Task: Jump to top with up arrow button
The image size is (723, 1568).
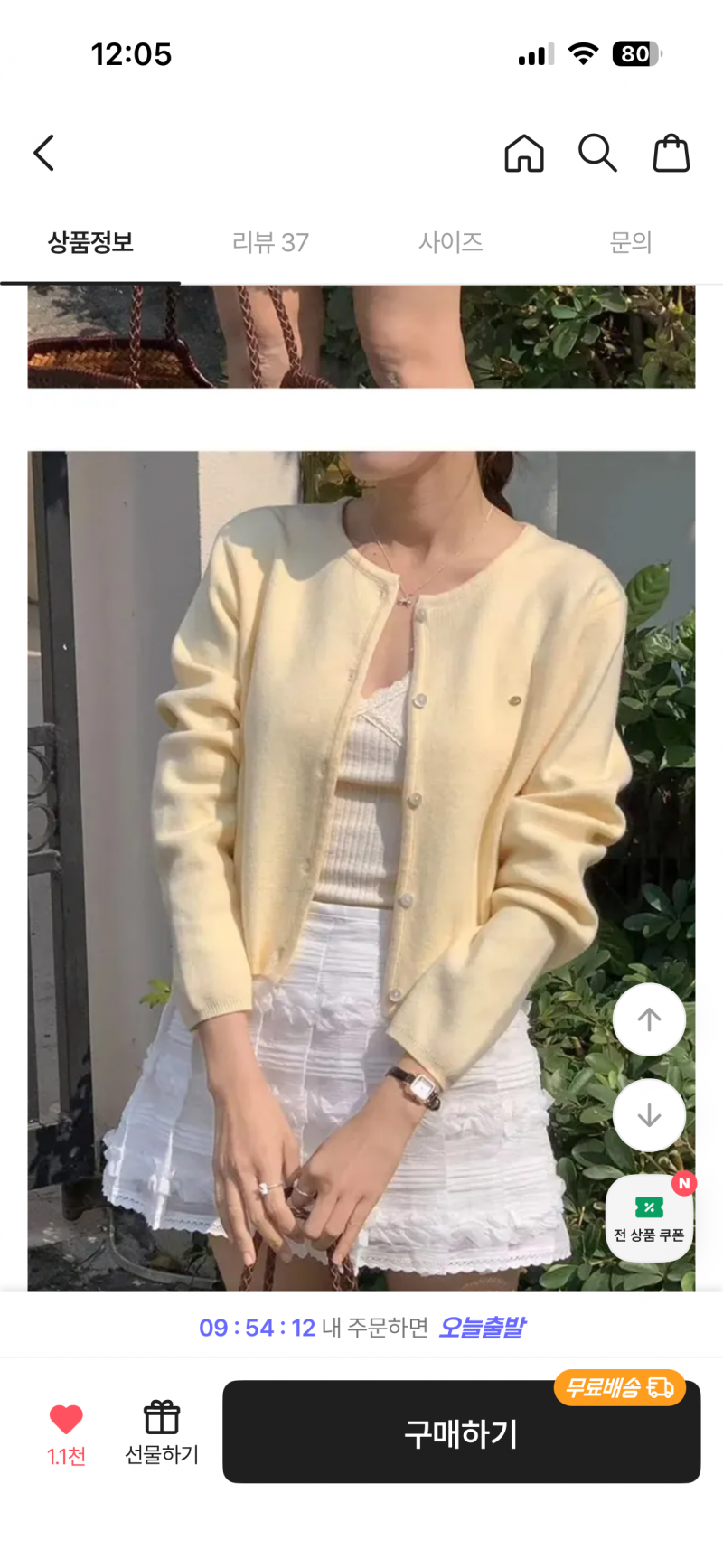Action: click(649, 1019)
